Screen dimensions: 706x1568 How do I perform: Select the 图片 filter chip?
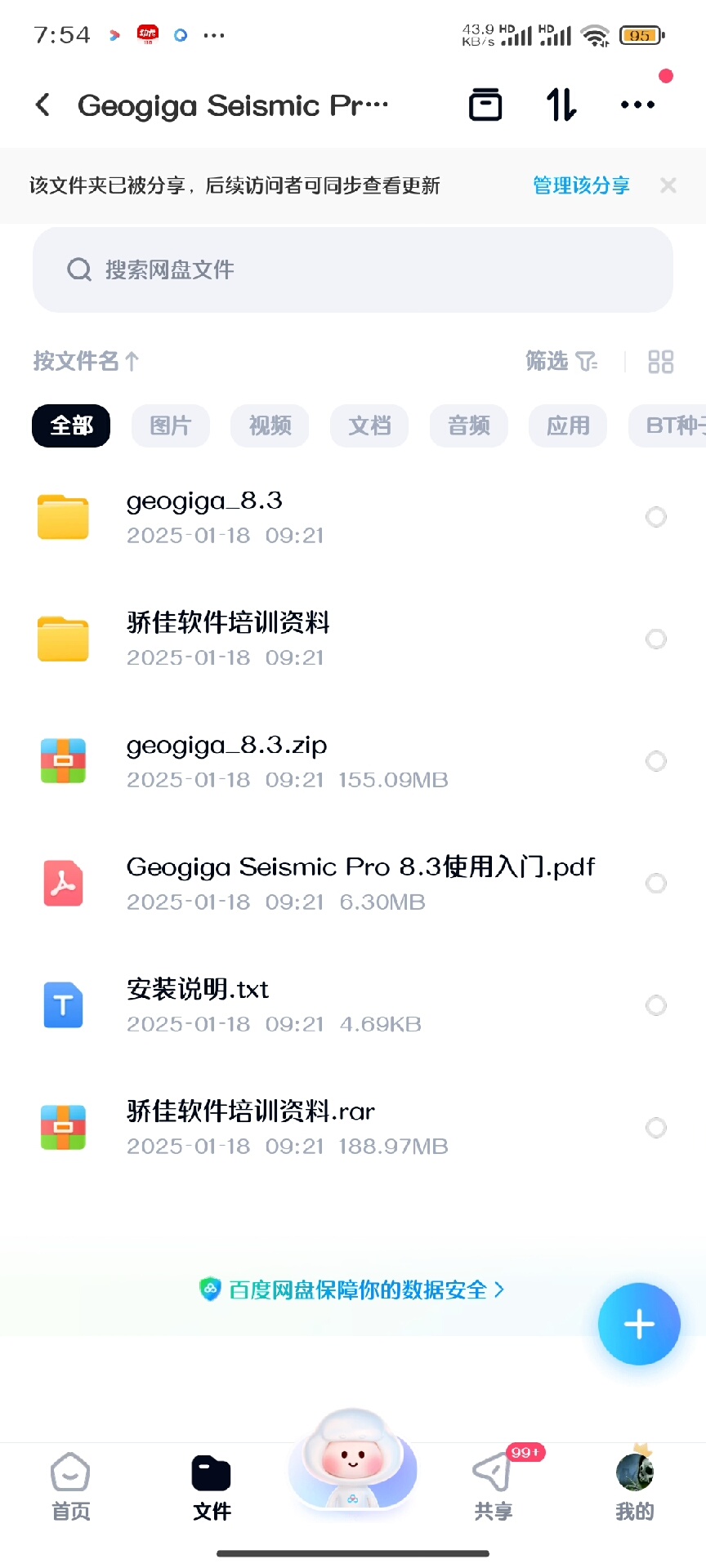tap(170, 425)
